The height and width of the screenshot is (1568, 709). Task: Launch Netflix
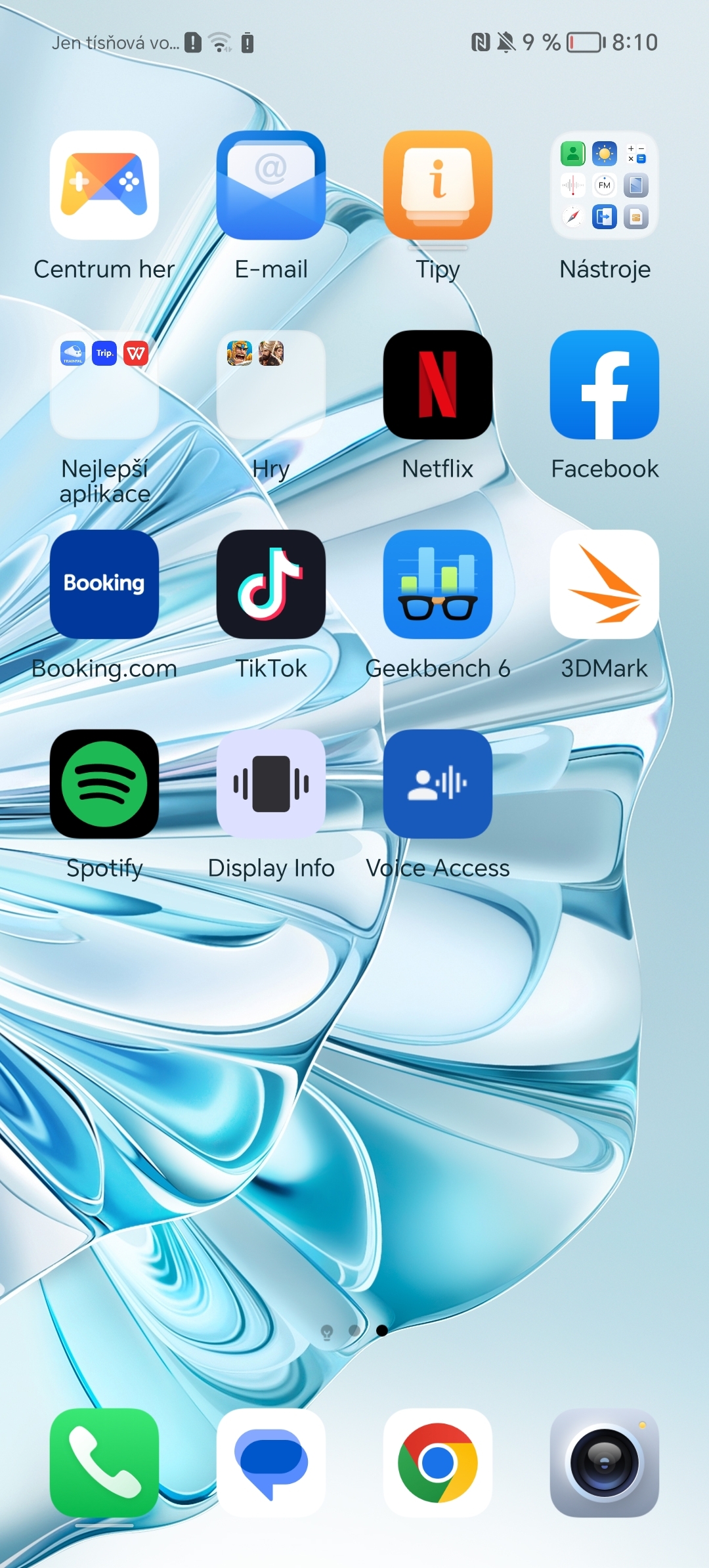click(438, 385)
